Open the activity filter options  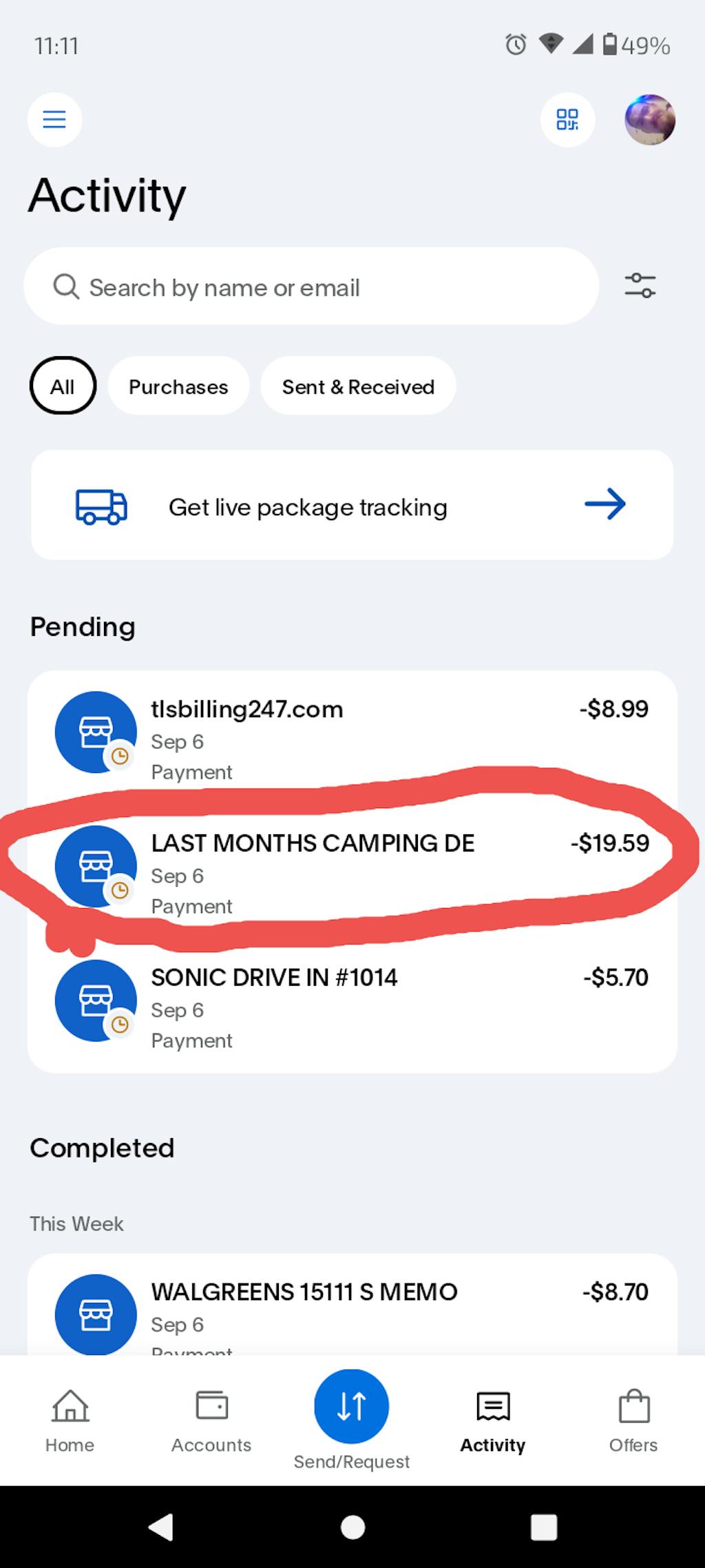pyautogui.click(x=640, y=285)
